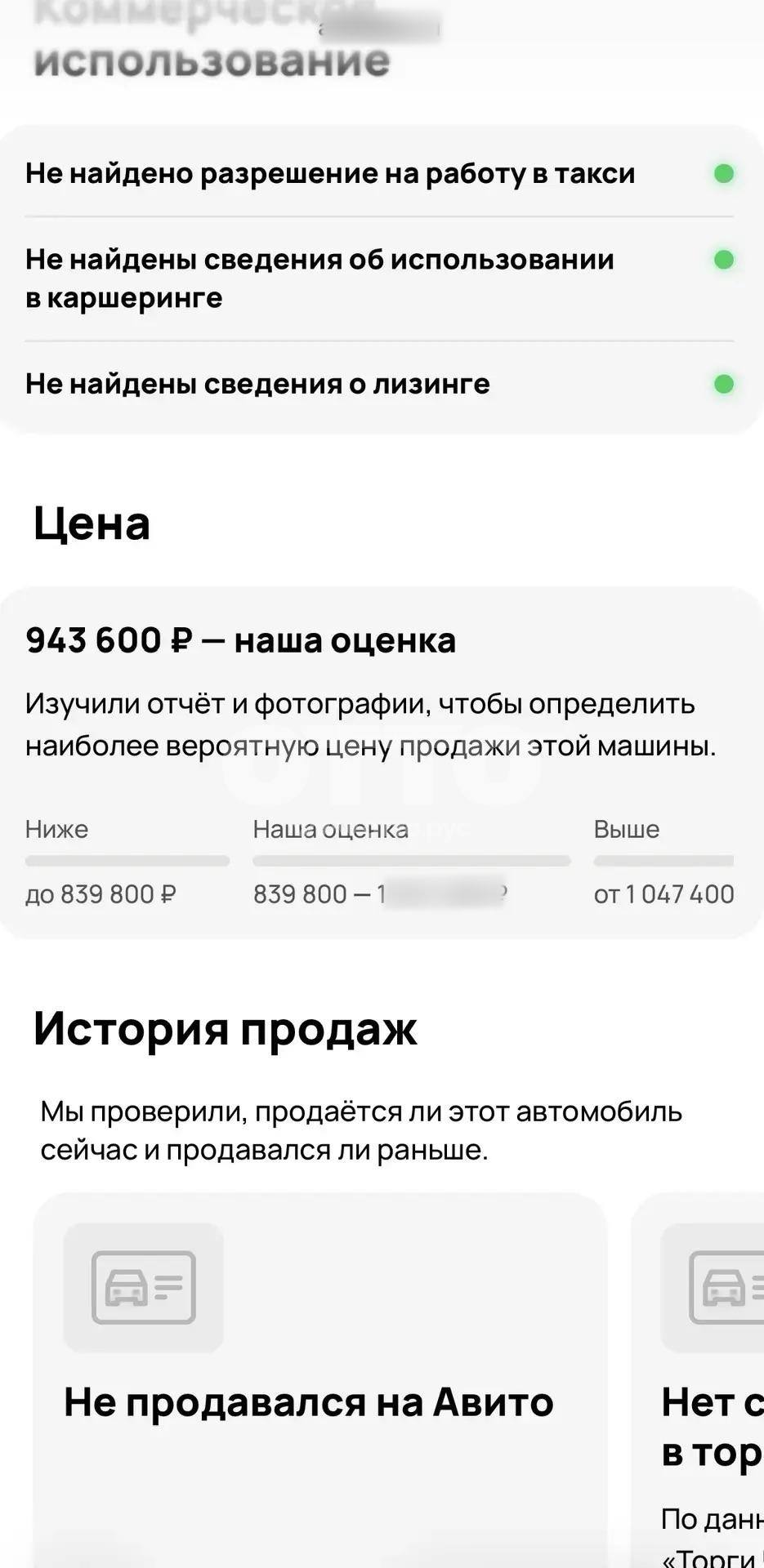Expand the Цена price details block
The height and width of the screenshot is (1568, 764).
92,523
